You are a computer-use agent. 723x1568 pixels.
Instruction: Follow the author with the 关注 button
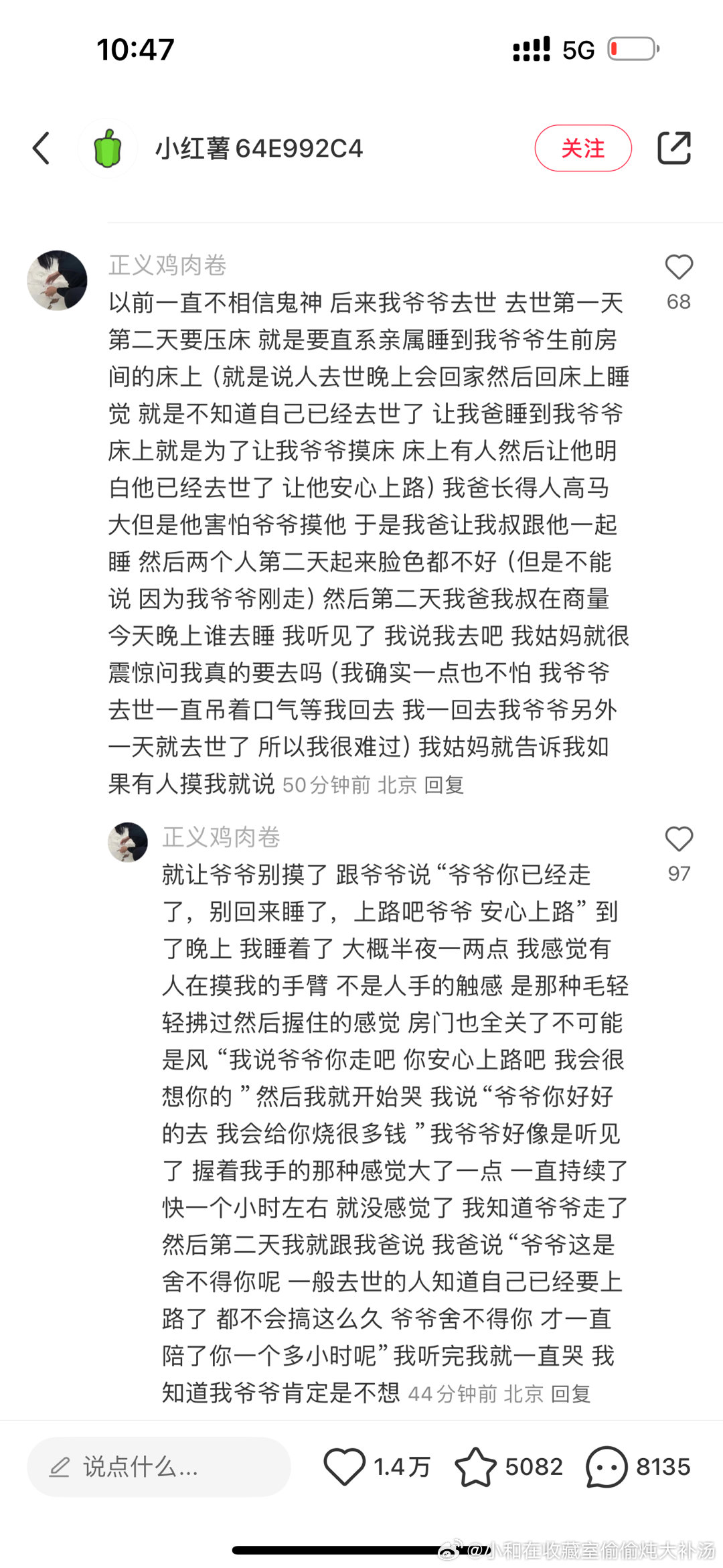(583, 148)
